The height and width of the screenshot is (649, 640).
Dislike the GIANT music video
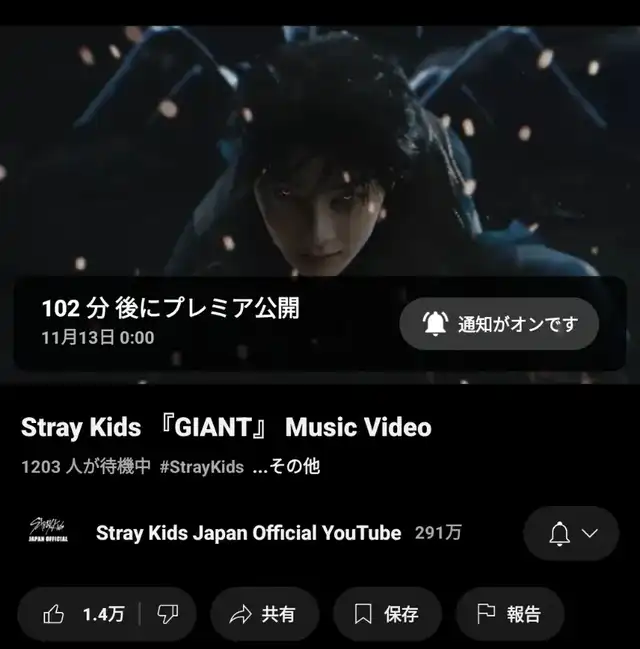pyautogui.click(x=168, y=614)
